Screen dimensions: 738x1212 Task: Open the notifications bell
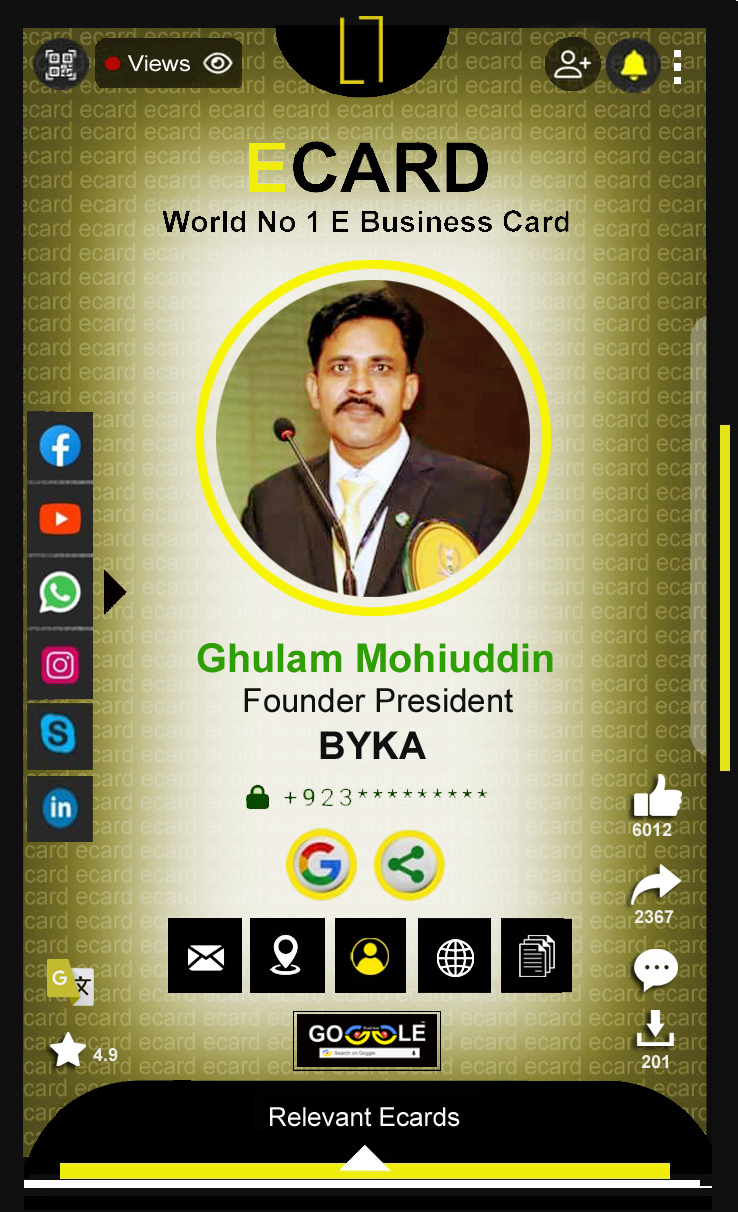coord(632,65)
